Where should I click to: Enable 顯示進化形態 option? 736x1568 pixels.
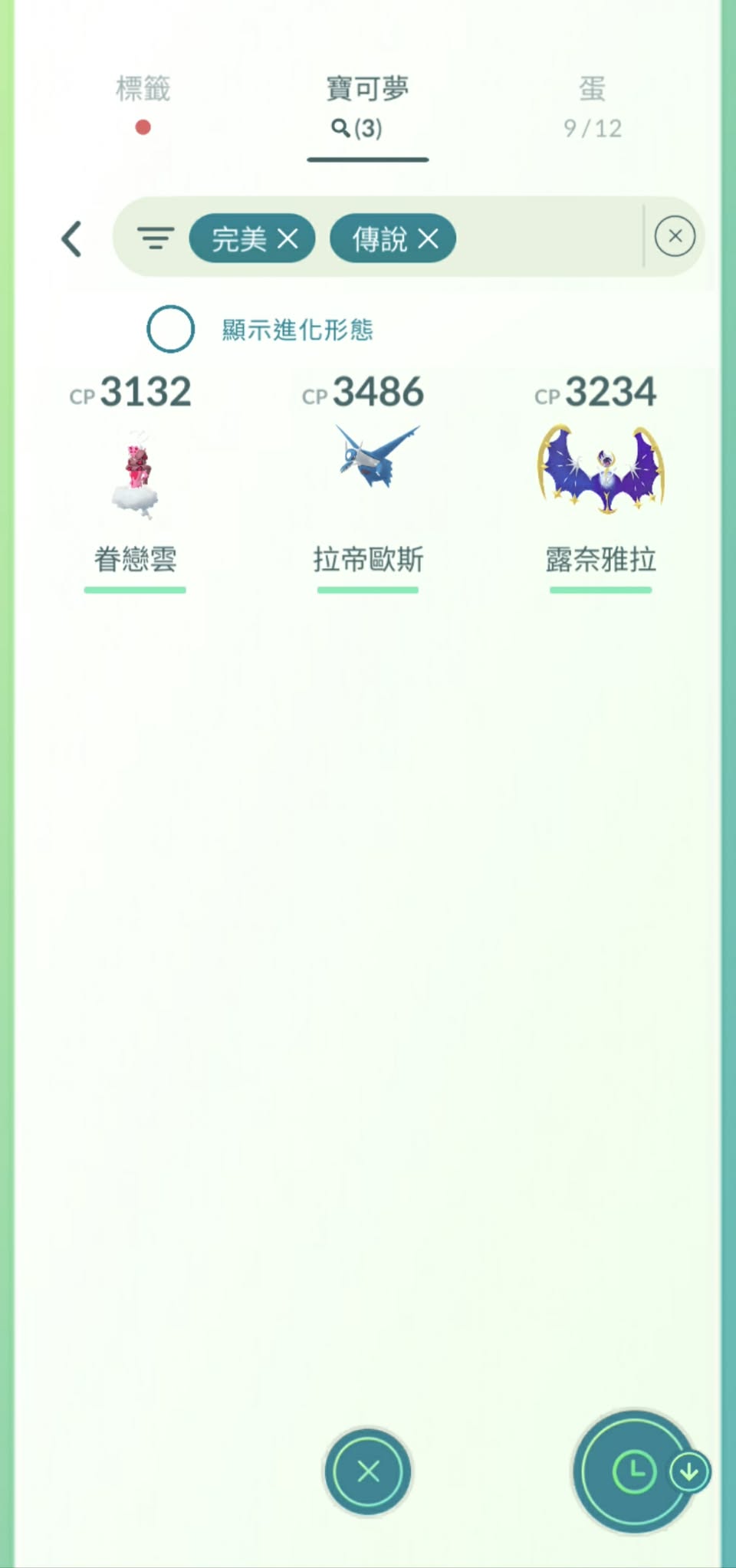[170, 329]
